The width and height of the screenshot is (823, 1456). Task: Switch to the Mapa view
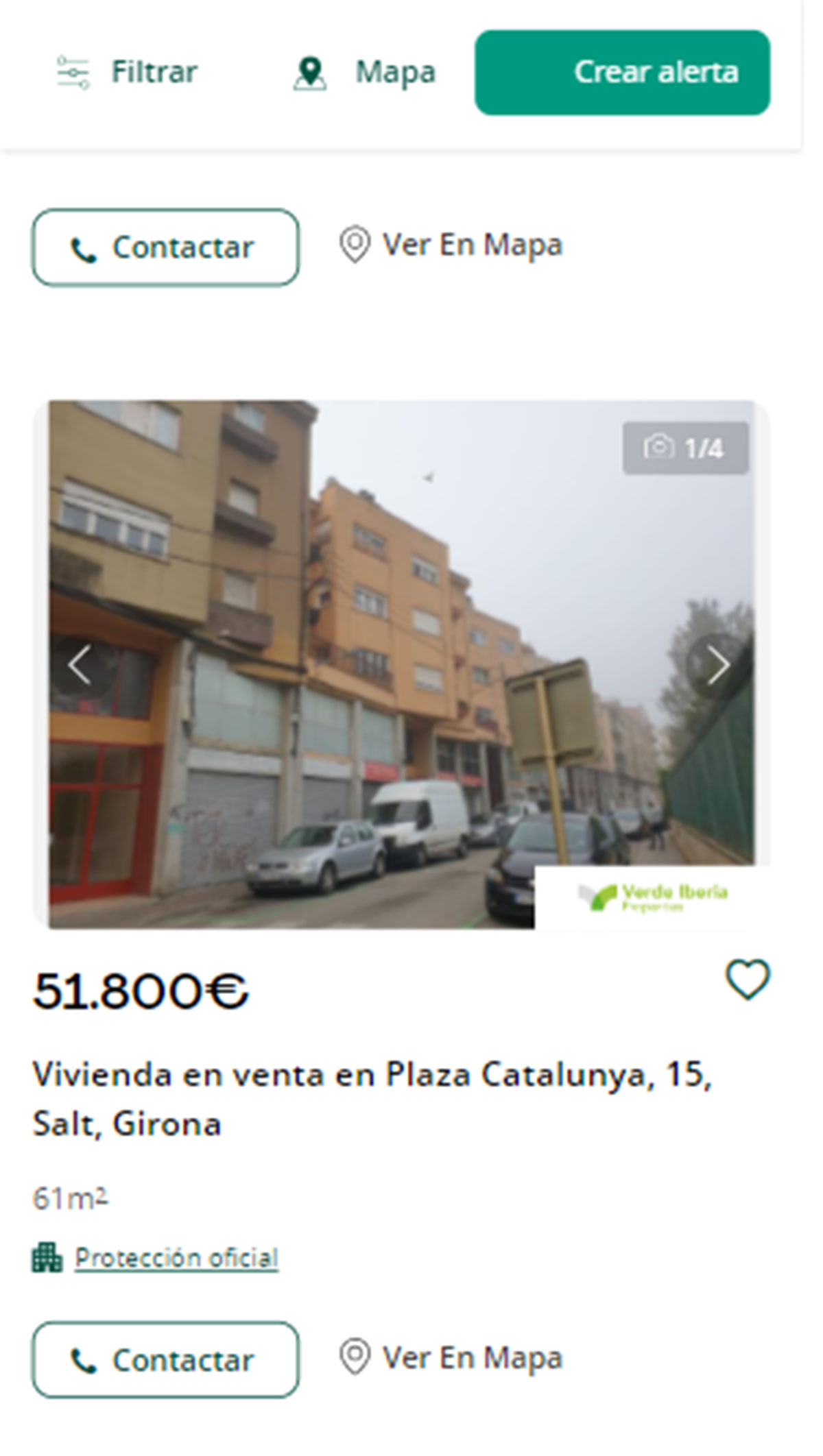point(365,73)
